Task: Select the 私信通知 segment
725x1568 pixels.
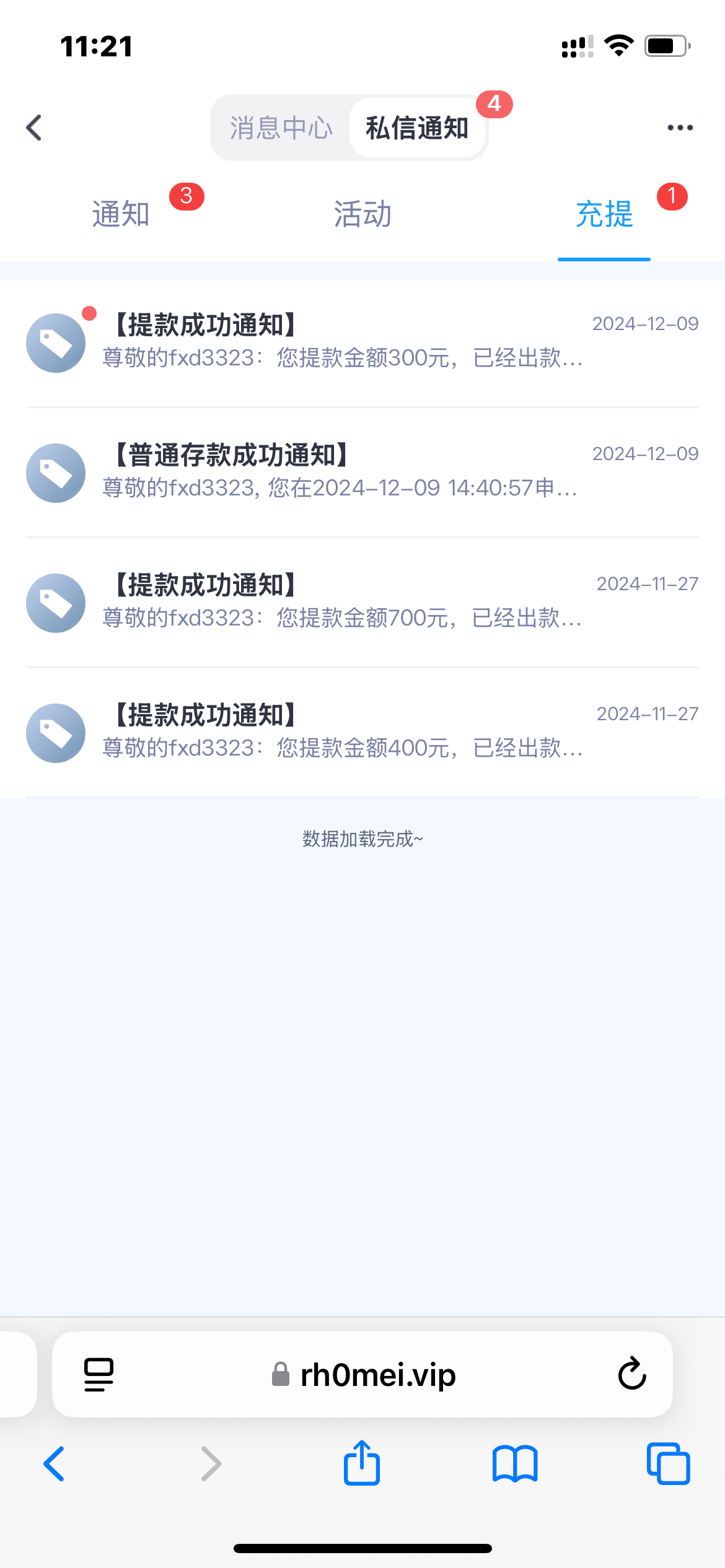Action: pos(417,128)
